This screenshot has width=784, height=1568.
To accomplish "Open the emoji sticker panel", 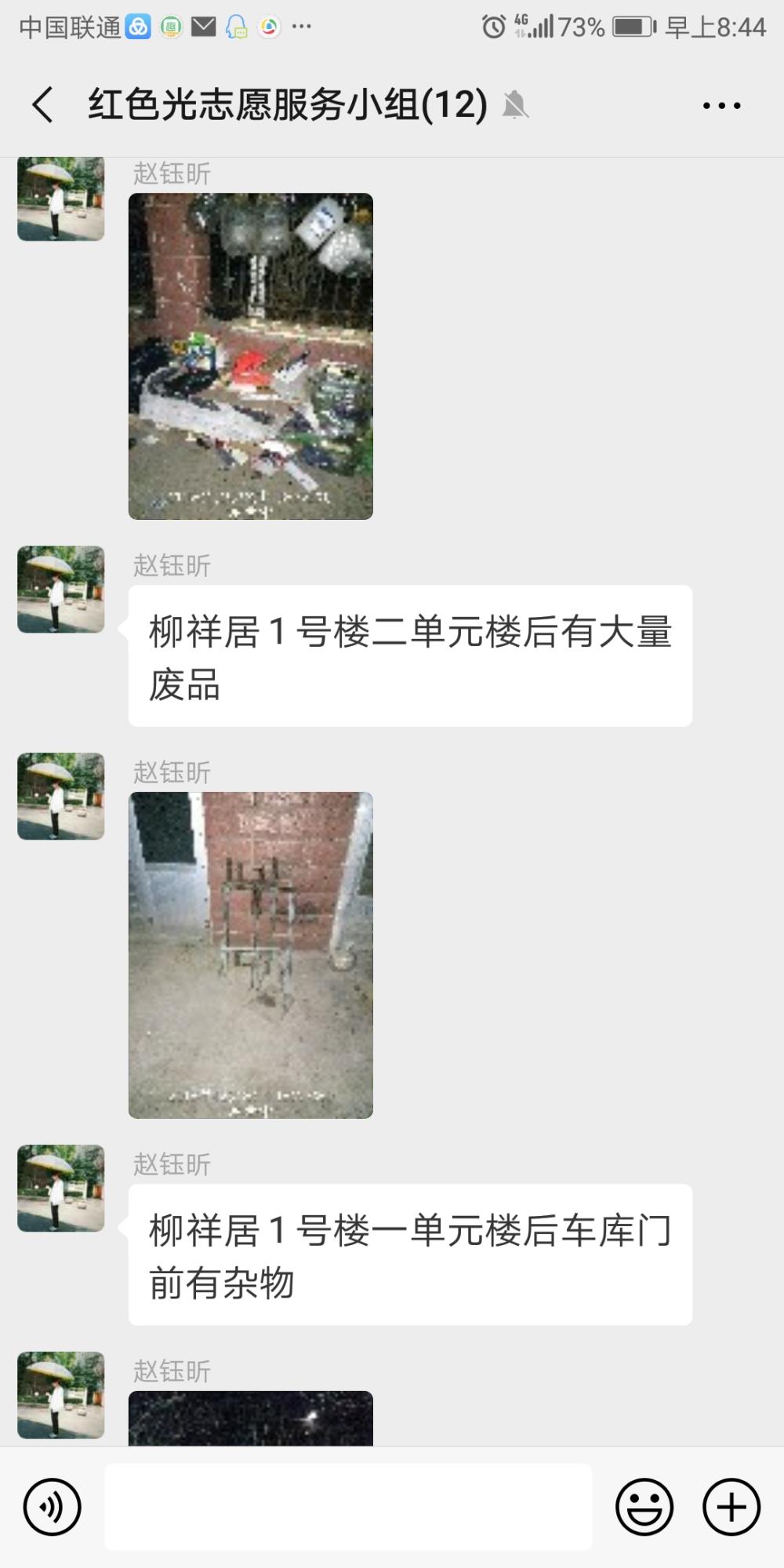I will point(644,1507).
